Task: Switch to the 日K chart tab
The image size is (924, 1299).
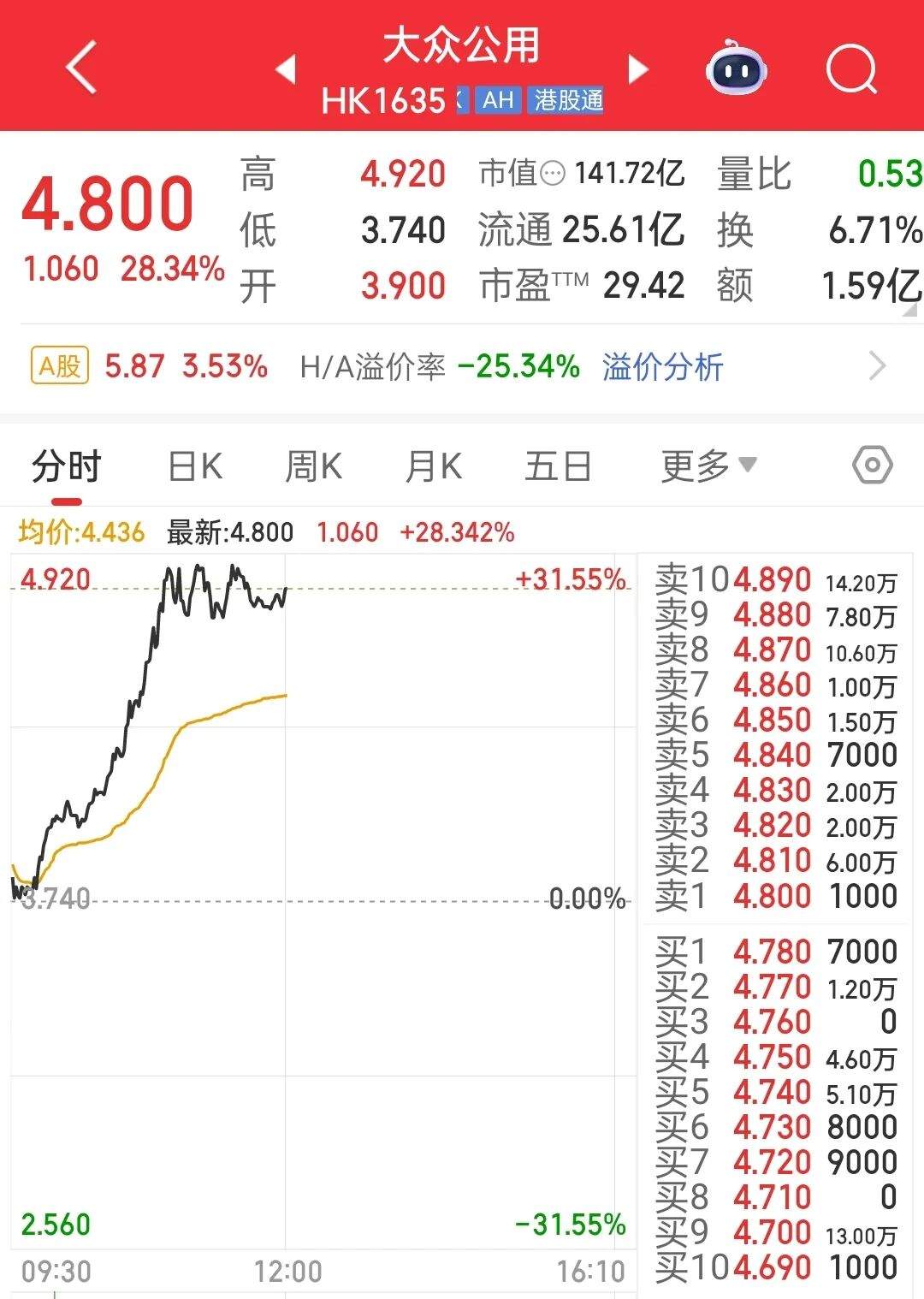Action: [195, 467]
